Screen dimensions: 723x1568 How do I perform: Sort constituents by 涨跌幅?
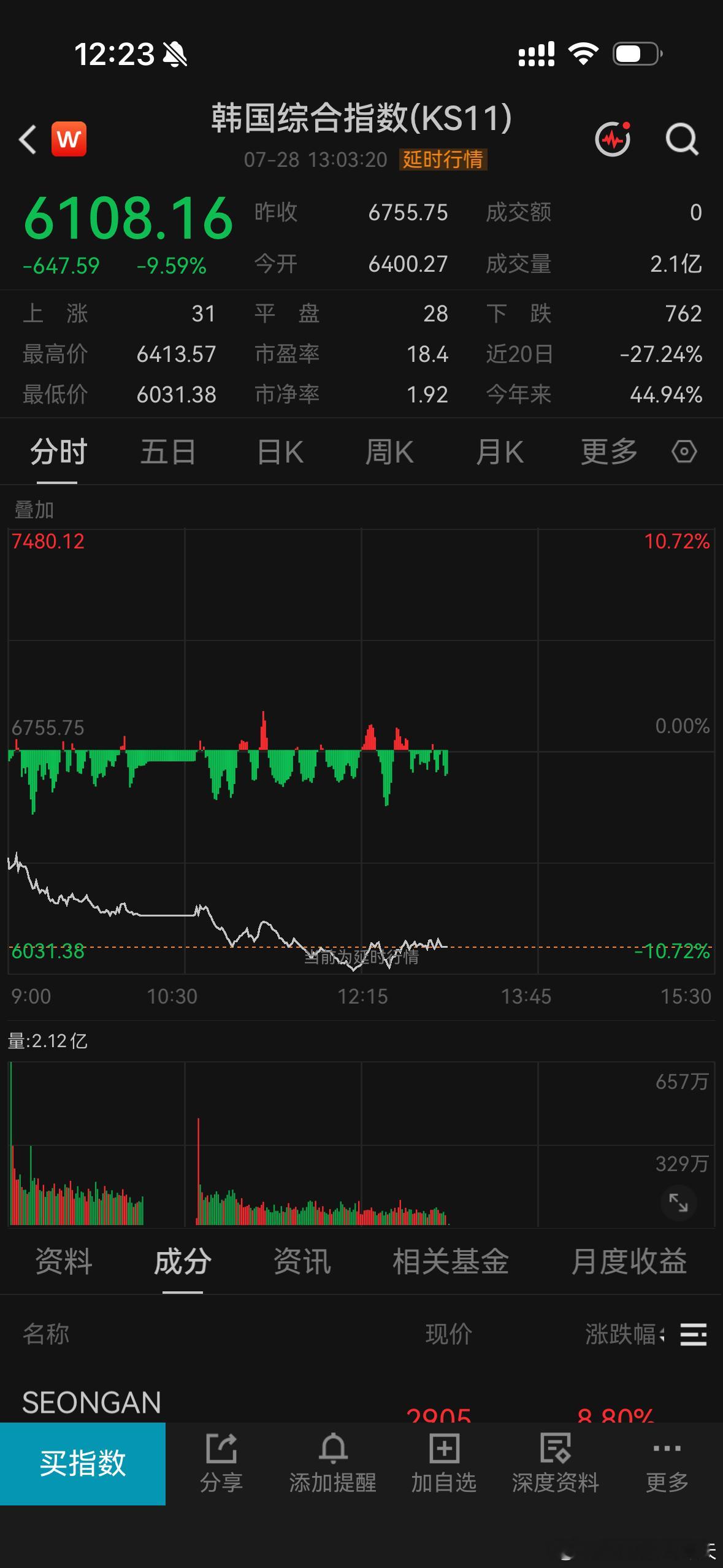(624, 1334)
